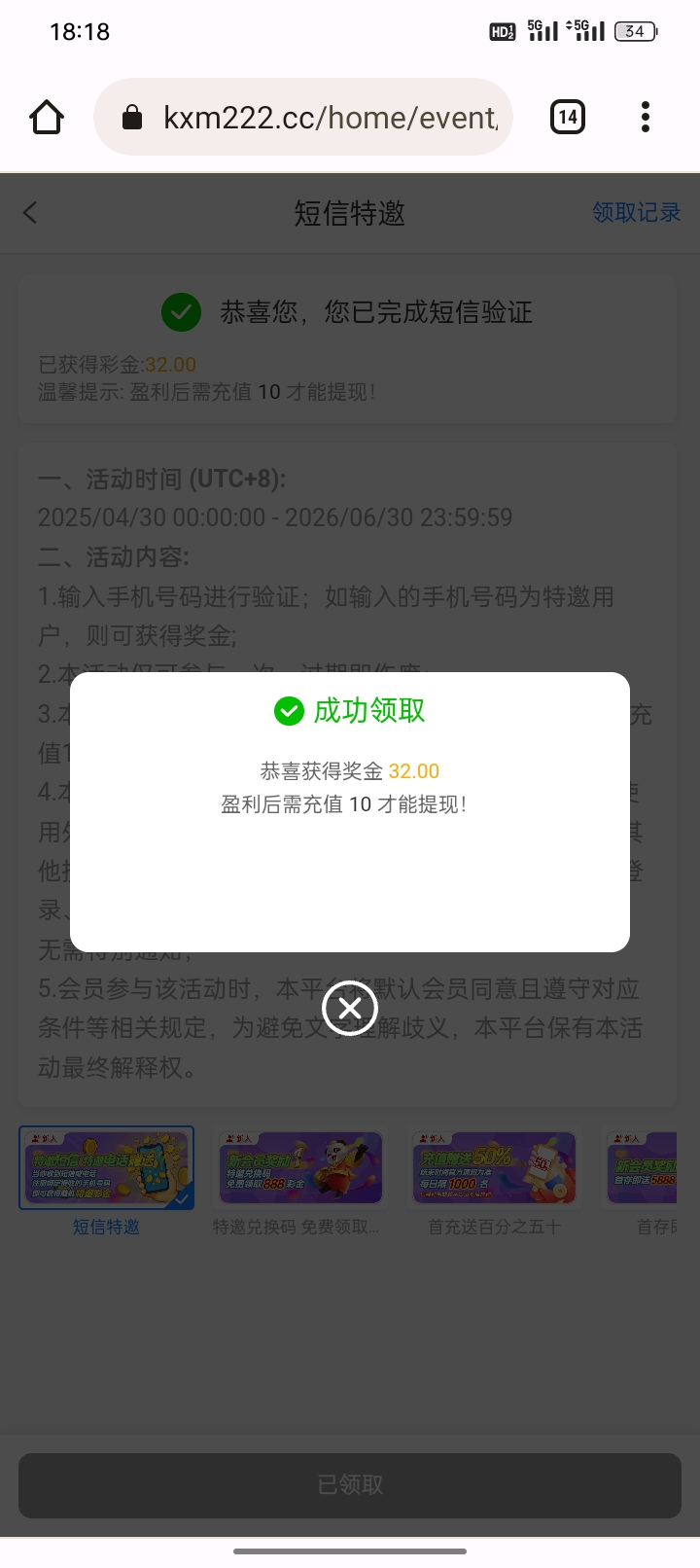Open the browser tab switcher
Viewport: 700px width, 1568px height.
pos(568,118)
